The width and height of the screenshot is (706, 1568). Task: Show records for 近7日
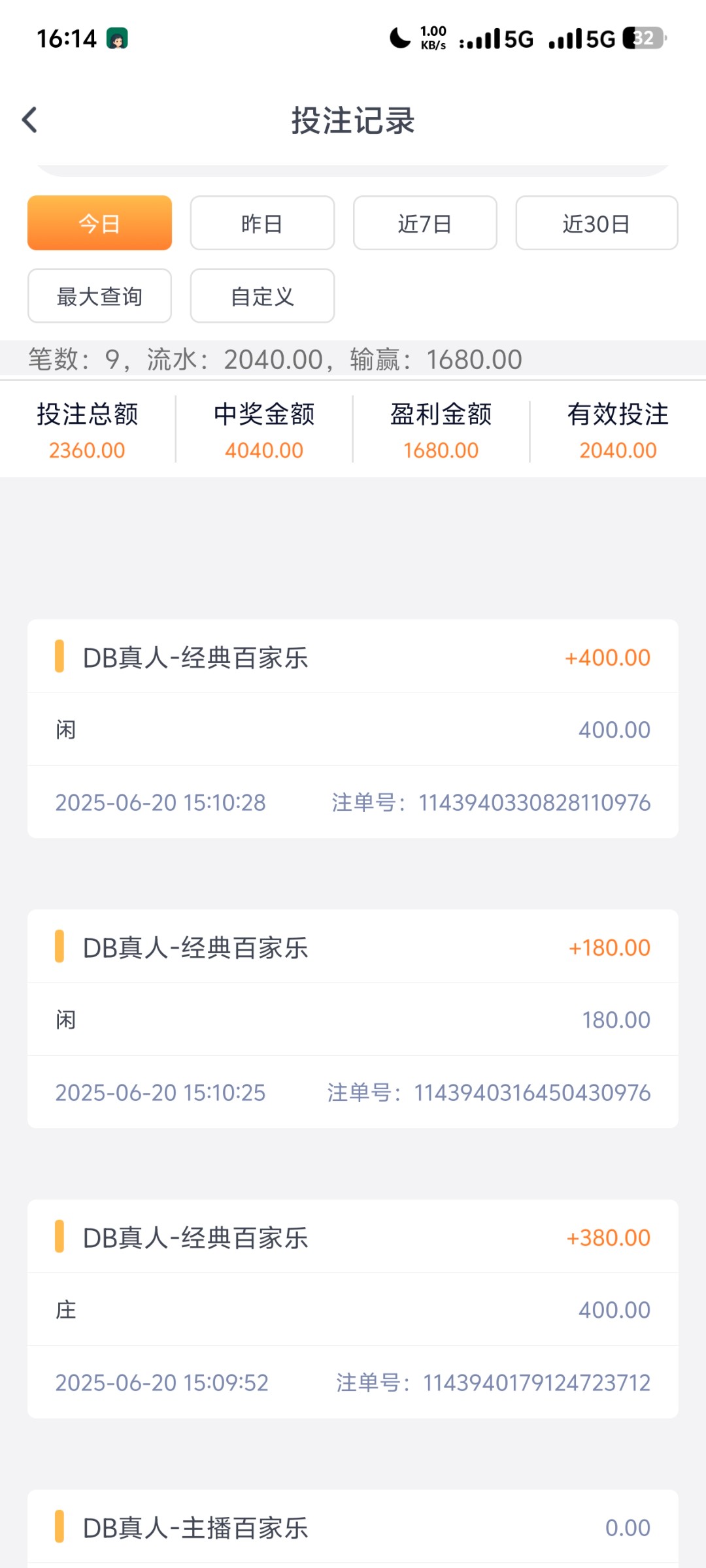[425, 223]
